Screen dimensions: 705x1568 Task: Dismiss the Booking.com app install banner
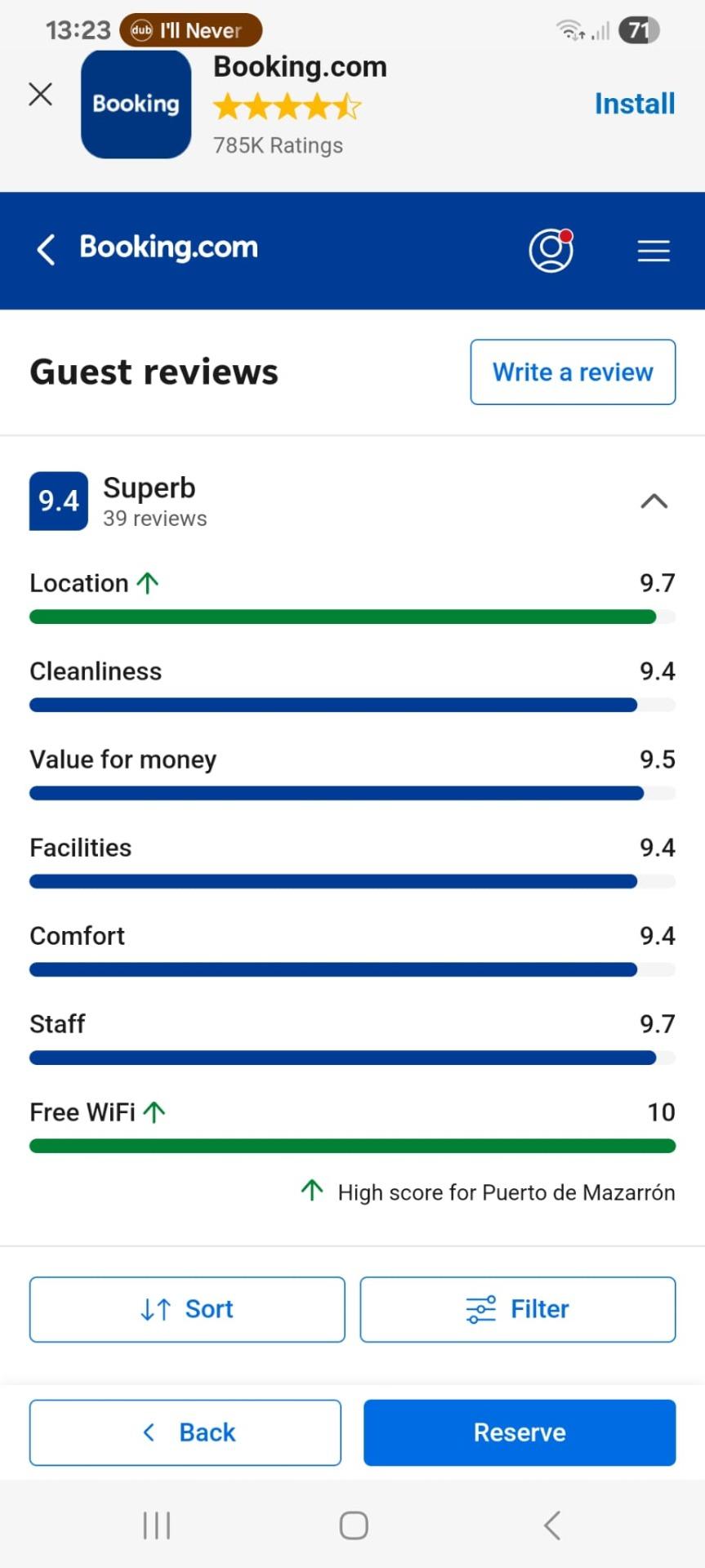pos(41,95)
